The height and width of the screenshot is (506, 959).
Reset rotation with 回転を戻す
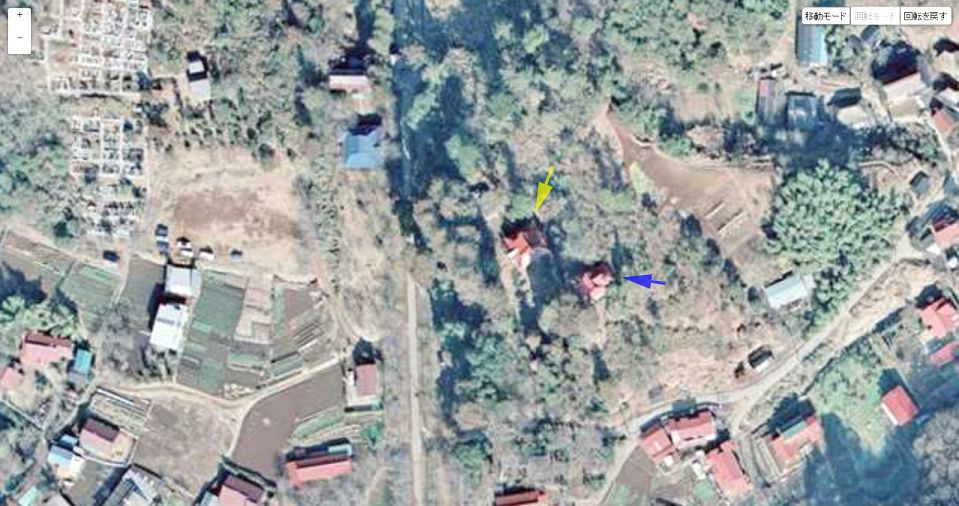pos(925,16)
